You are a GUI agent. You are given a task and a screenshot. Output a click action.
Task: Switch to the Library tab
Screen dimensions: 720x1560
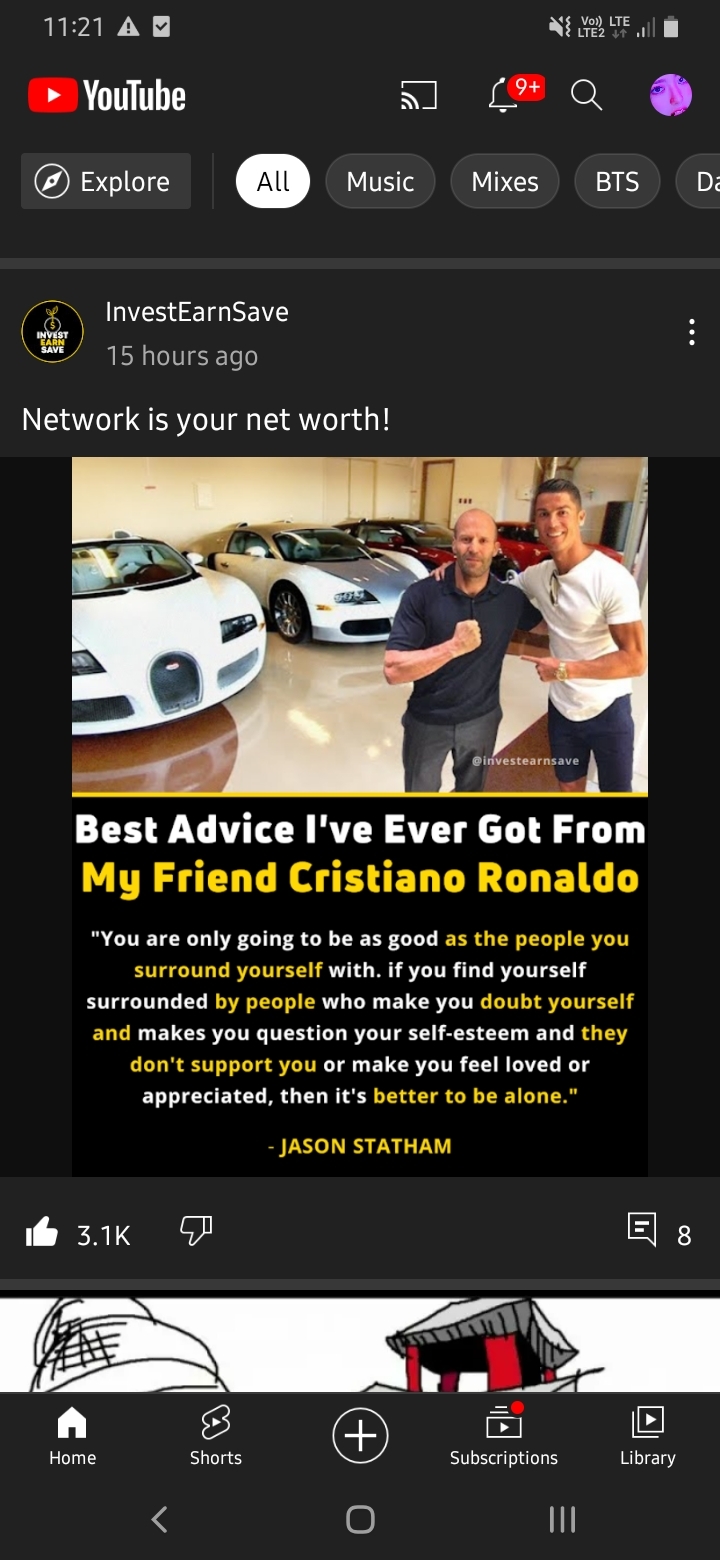[x=648, y=1435]
